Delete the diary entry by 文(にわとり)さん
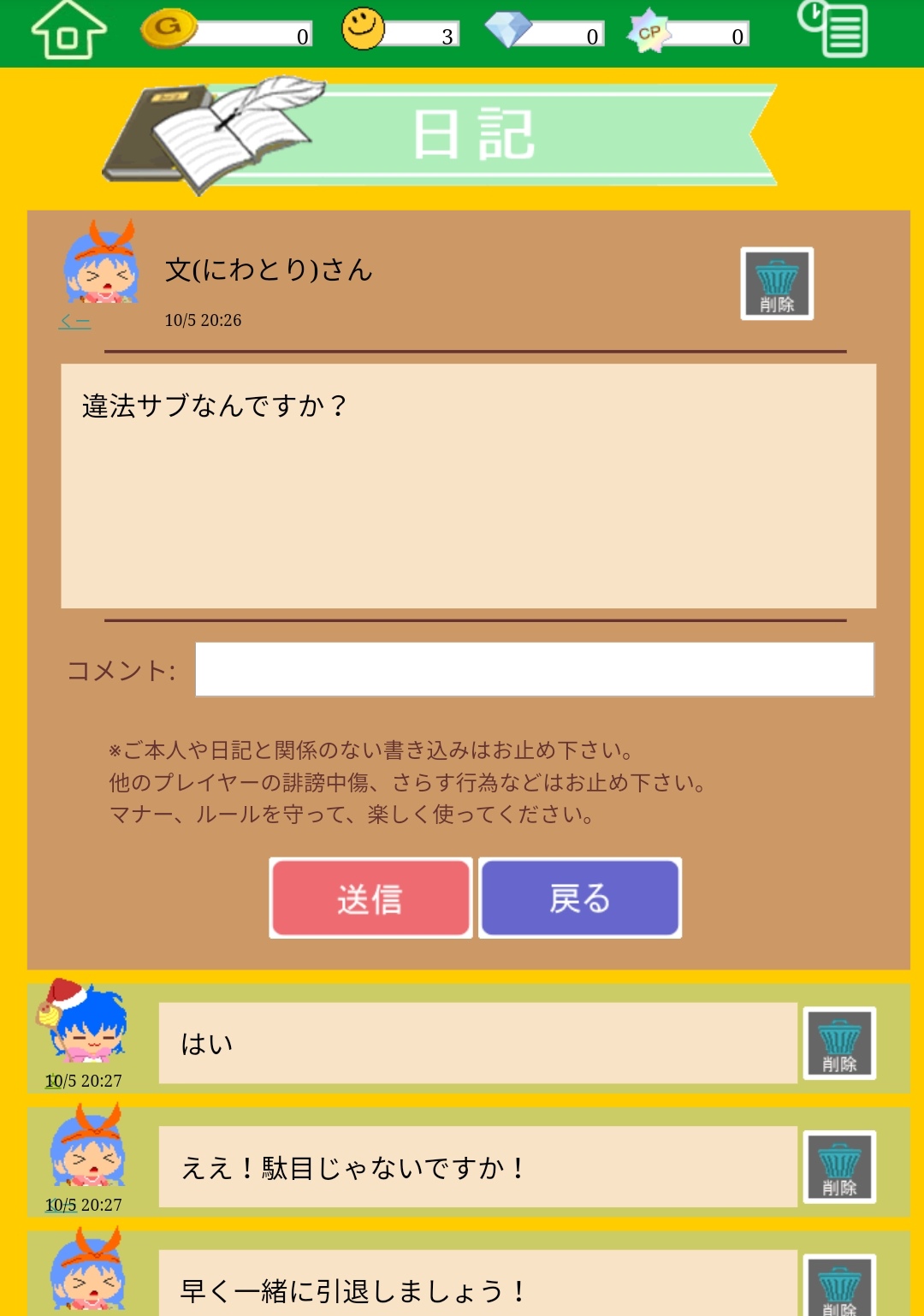 777,284
